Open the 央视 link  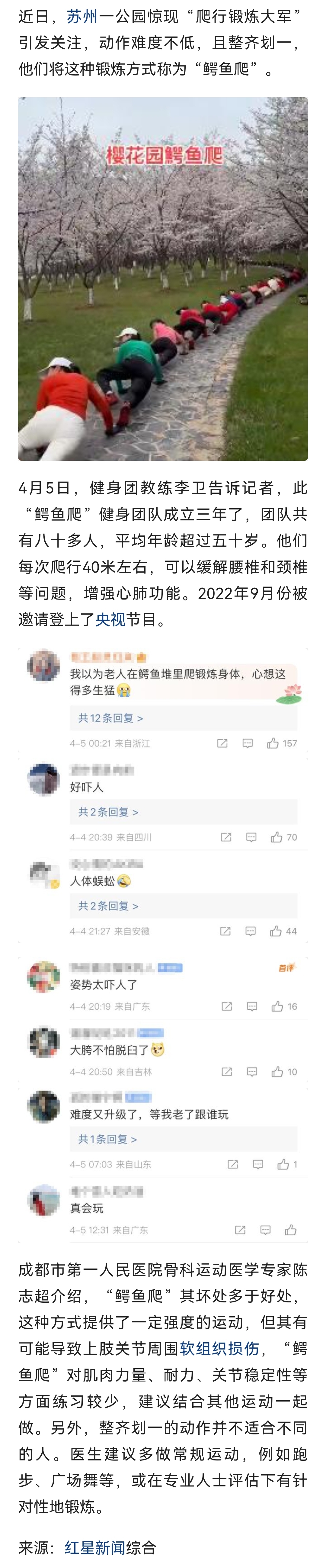pos(110,620)
